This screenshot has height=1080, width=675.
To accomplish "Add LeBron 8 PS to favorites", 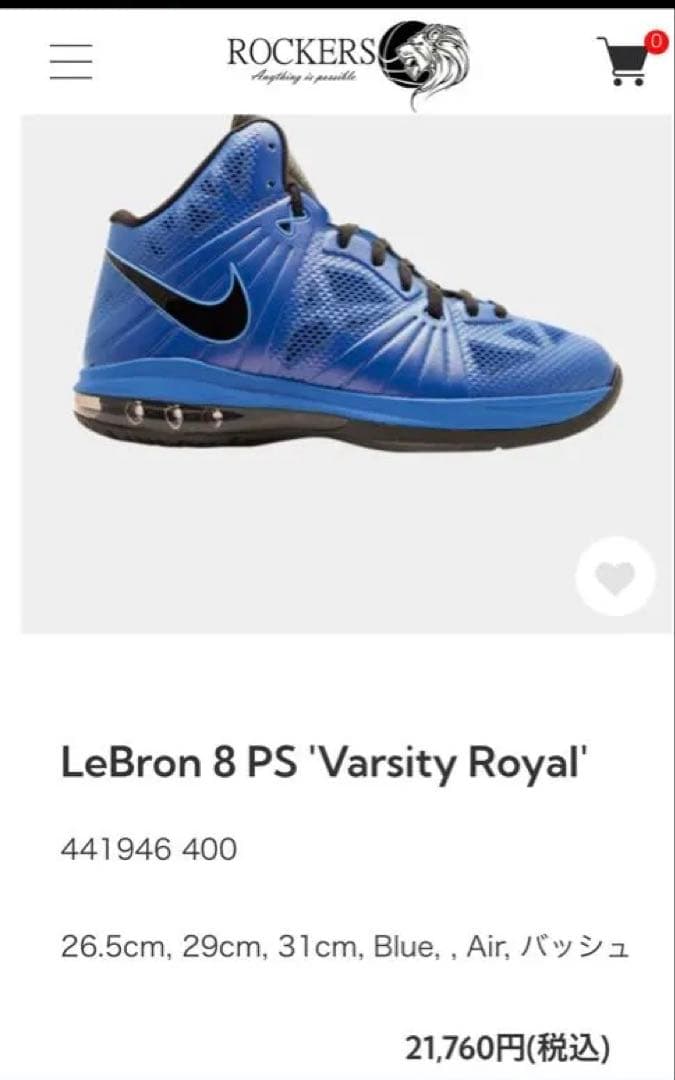I will (615, 576).
